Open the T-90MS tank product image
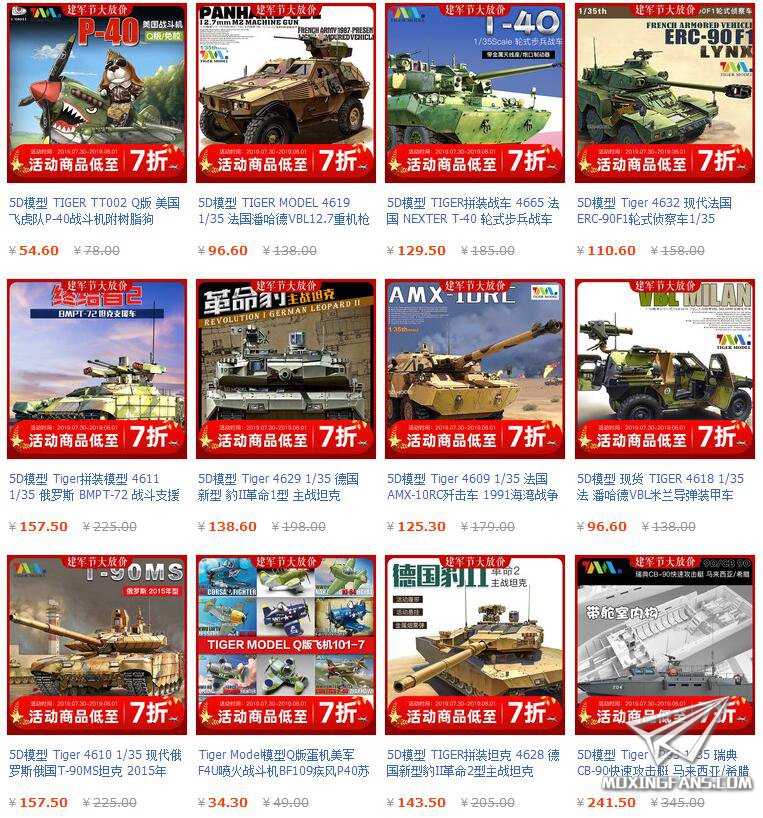Viewport: 763px width, 818px height. 96,644
